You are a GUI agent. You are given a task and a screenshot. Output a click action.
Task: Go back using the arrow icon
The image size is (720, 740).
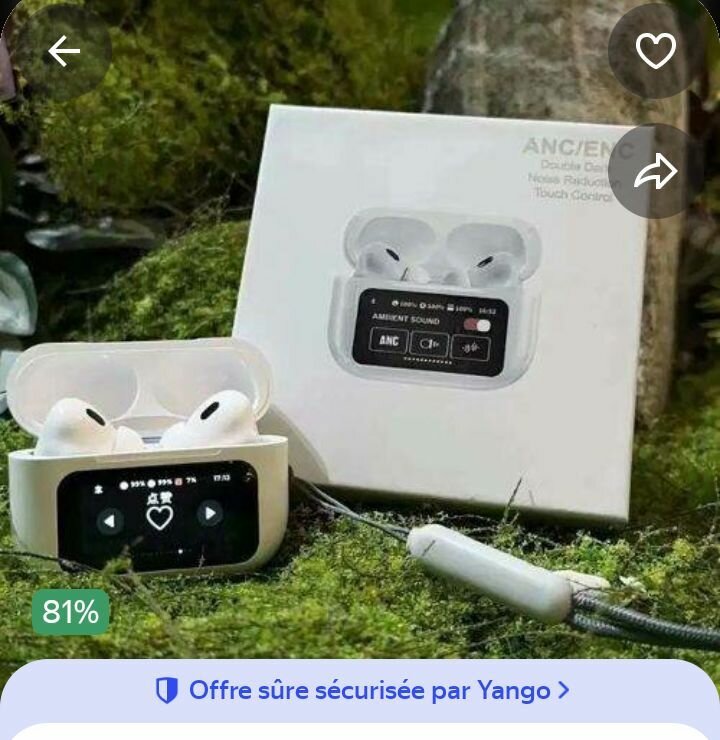point(64,51)
